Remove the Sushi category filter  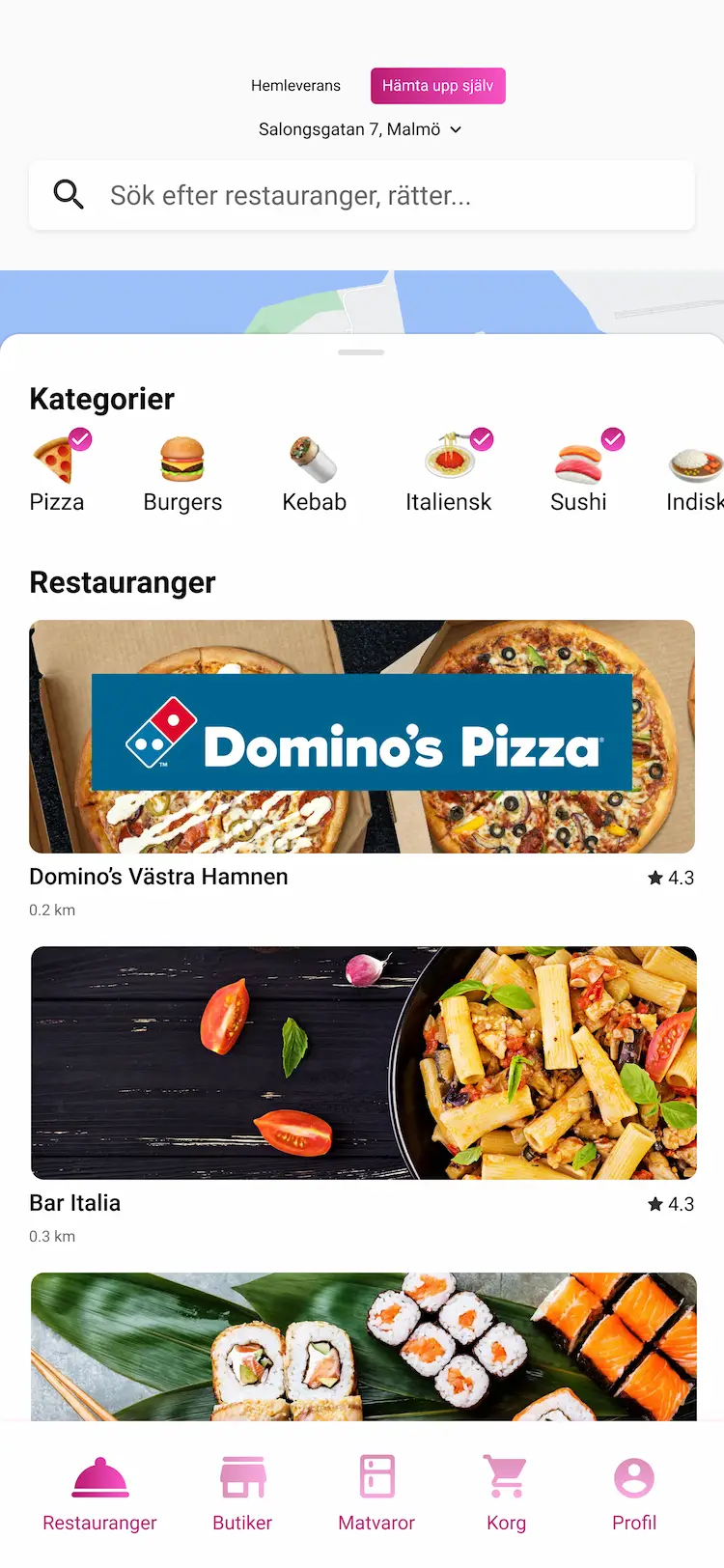tap(579, 473)
